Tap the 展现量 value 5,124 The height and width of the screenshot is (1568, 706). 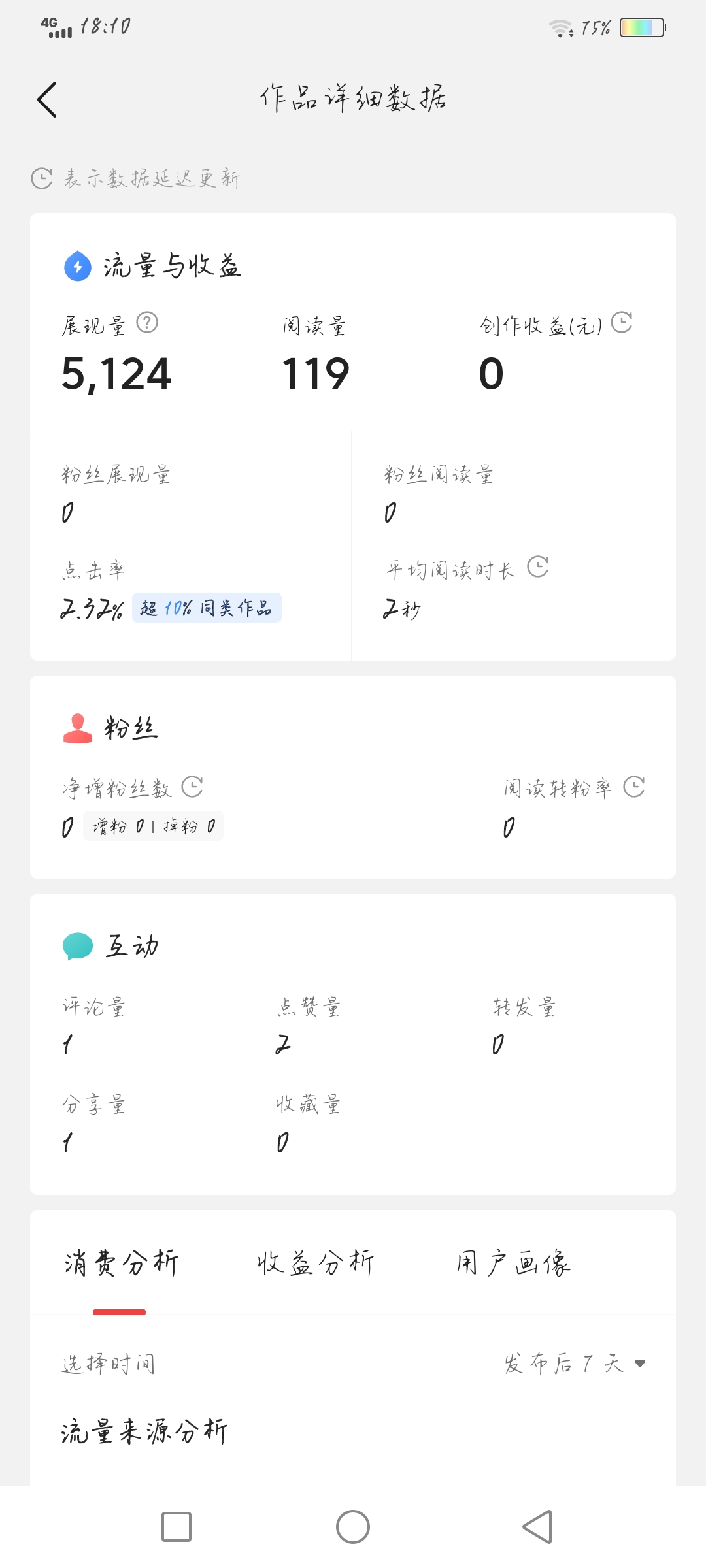coord(116,373)
